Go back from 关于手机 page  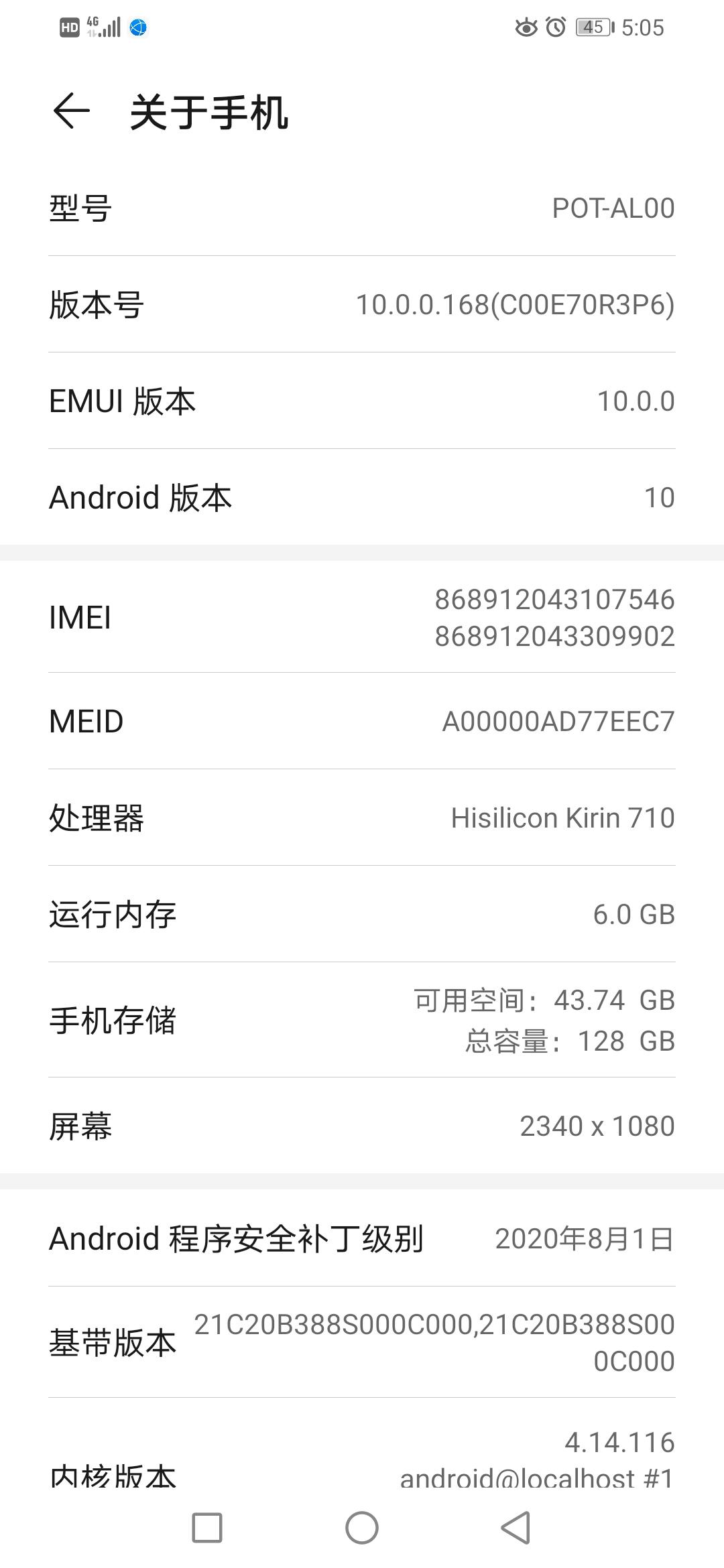coord(71,111)
